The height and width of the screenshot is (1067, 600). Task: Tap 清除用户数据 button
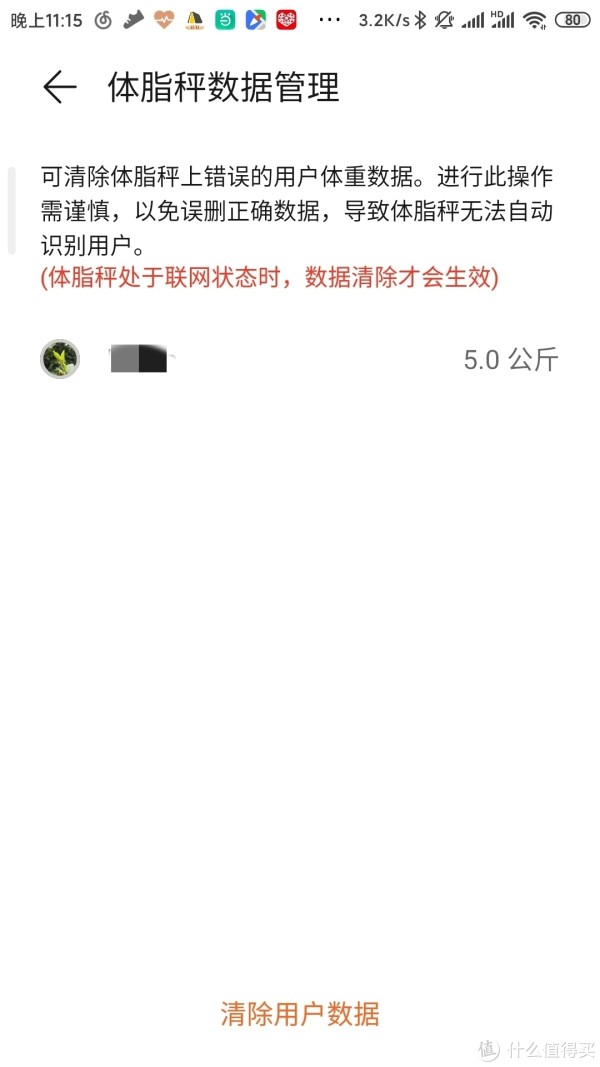(300, 1013)
